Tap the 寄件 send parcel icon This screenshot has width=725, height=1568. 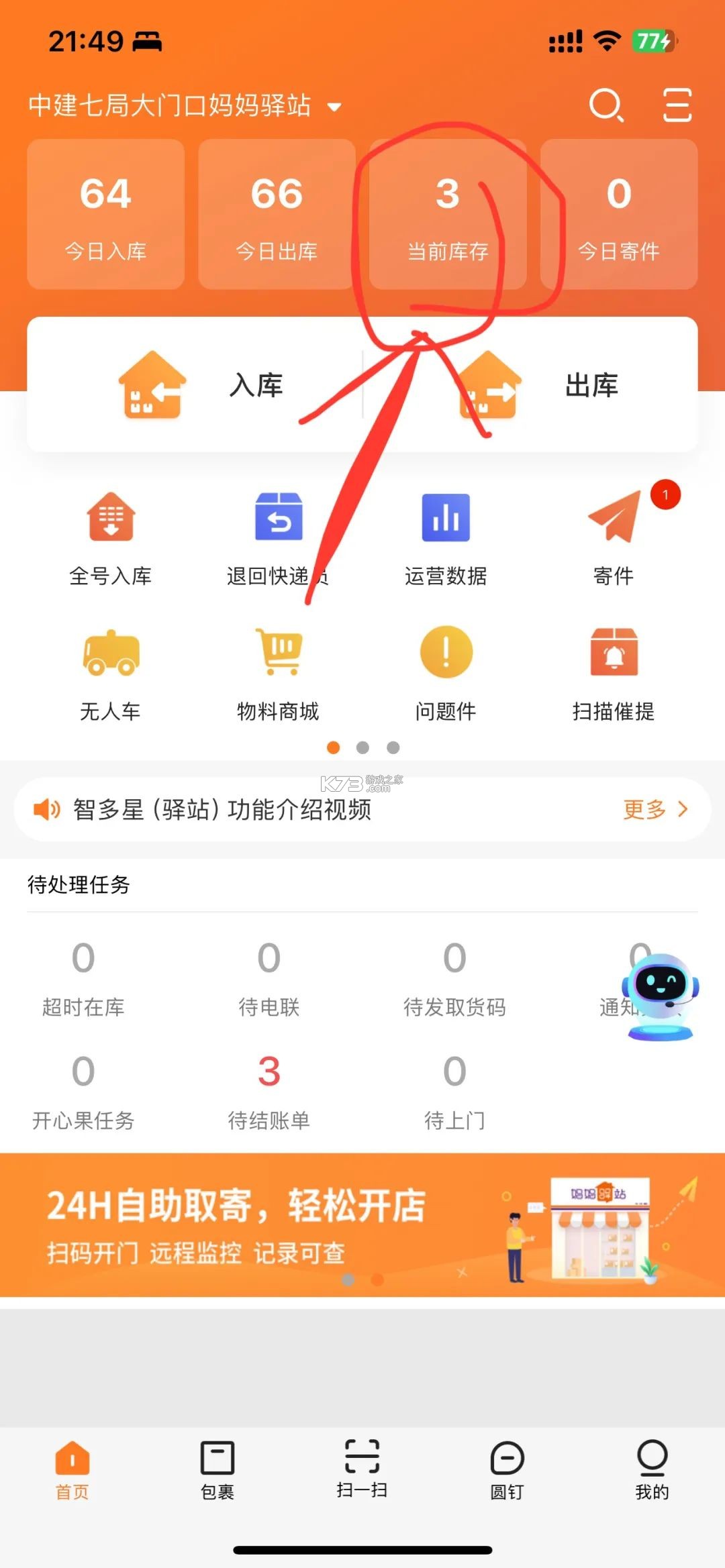612,537
